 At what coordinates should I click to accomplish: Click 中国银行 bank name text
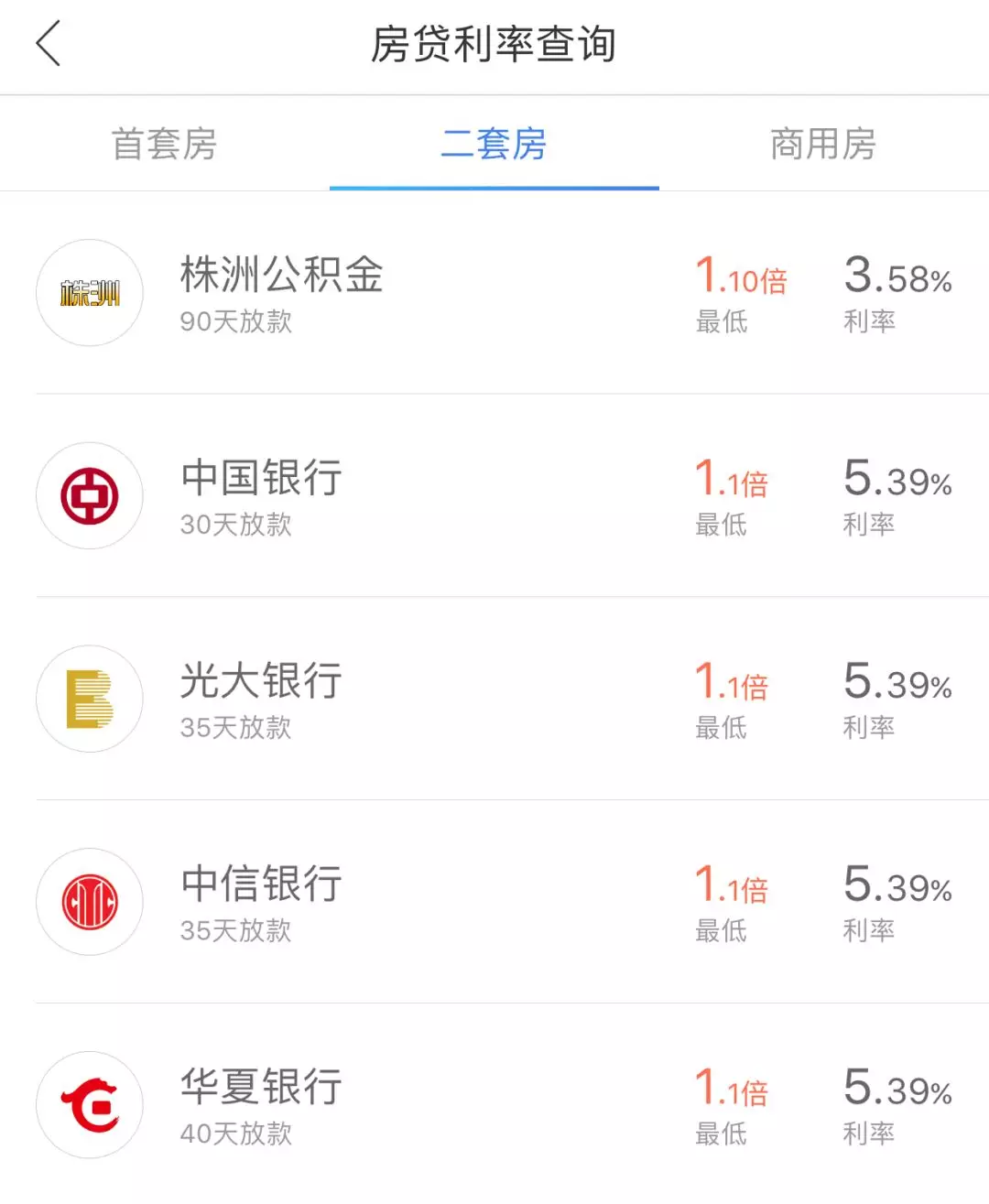click(259, 477)
